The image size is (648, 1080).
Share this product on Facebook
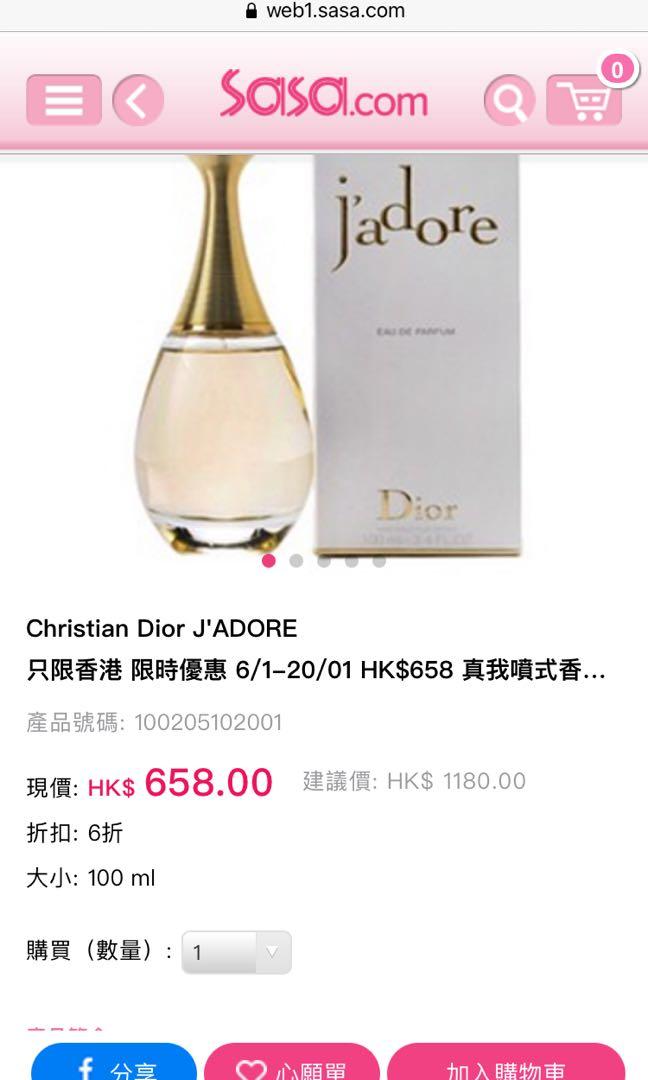click(114, 1067)
